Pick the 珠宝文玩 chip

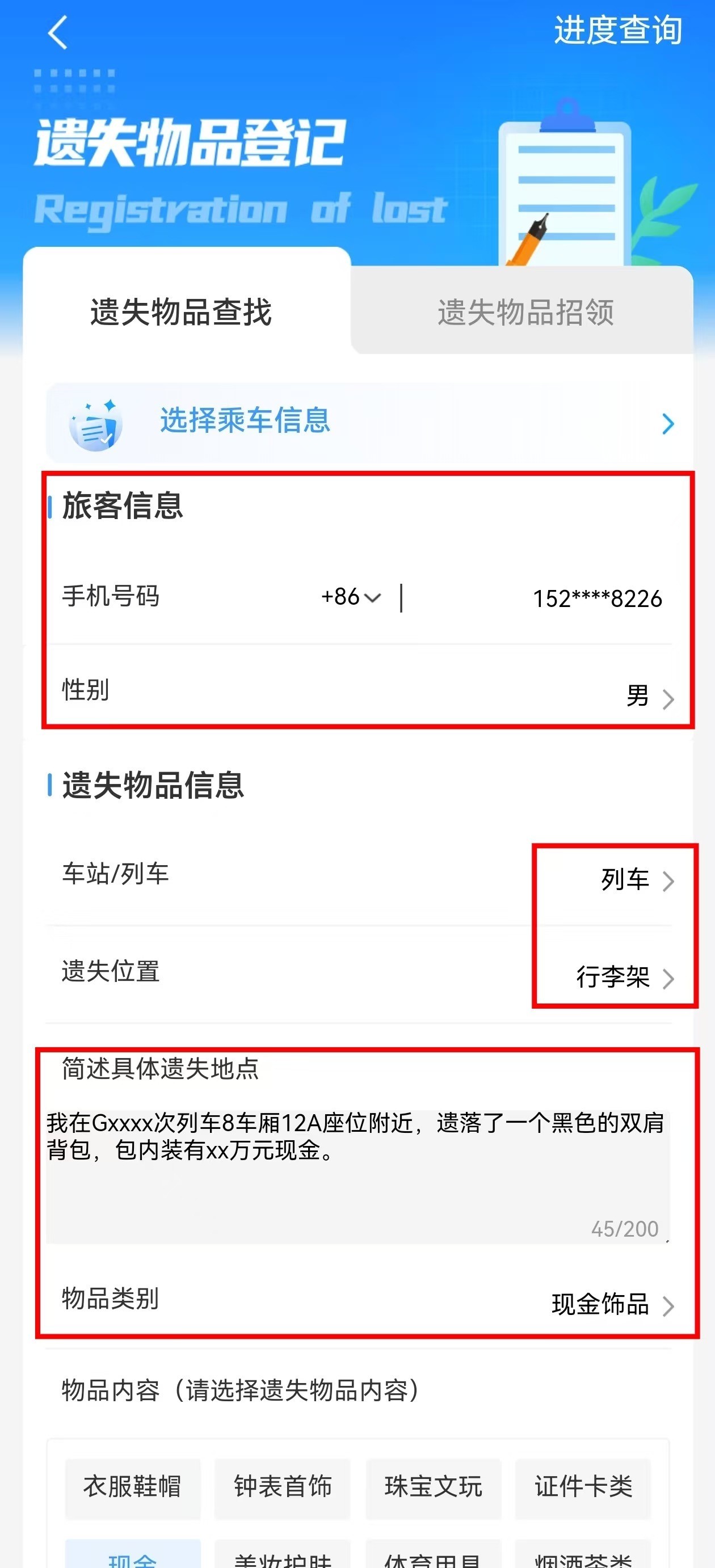(x=433, y=1486)
